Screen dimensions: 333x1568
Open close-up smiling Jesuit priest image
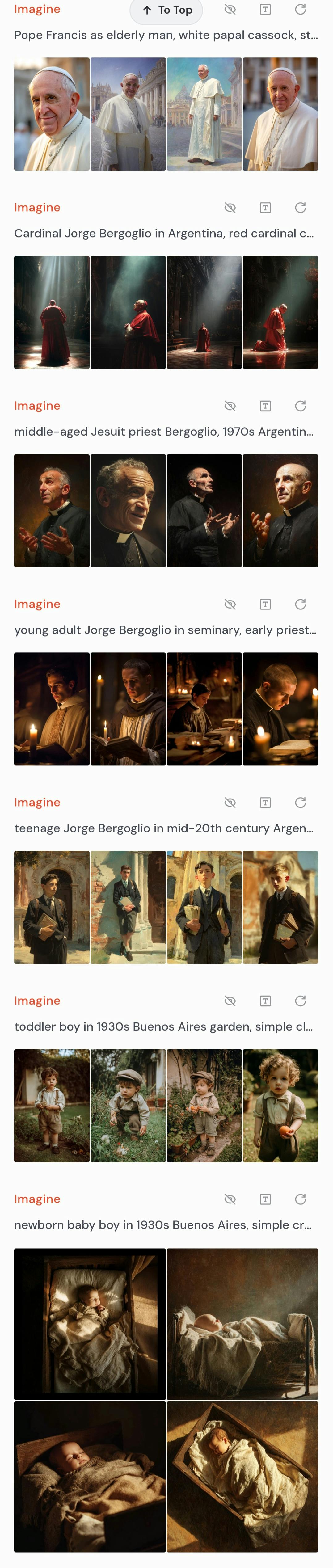pos(128,511)
